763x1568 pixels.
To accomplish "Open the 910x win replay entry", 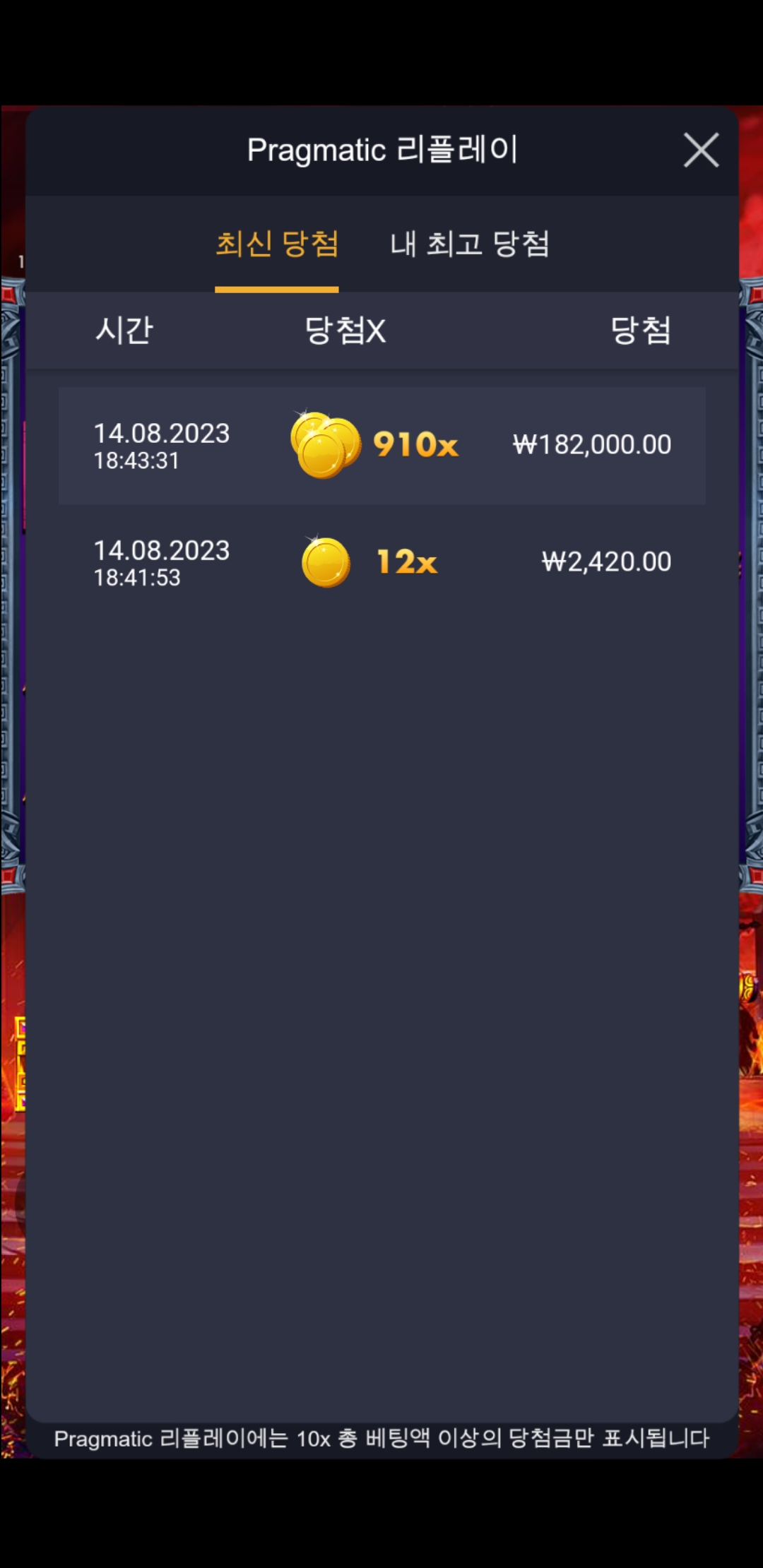I will (382, 446).
